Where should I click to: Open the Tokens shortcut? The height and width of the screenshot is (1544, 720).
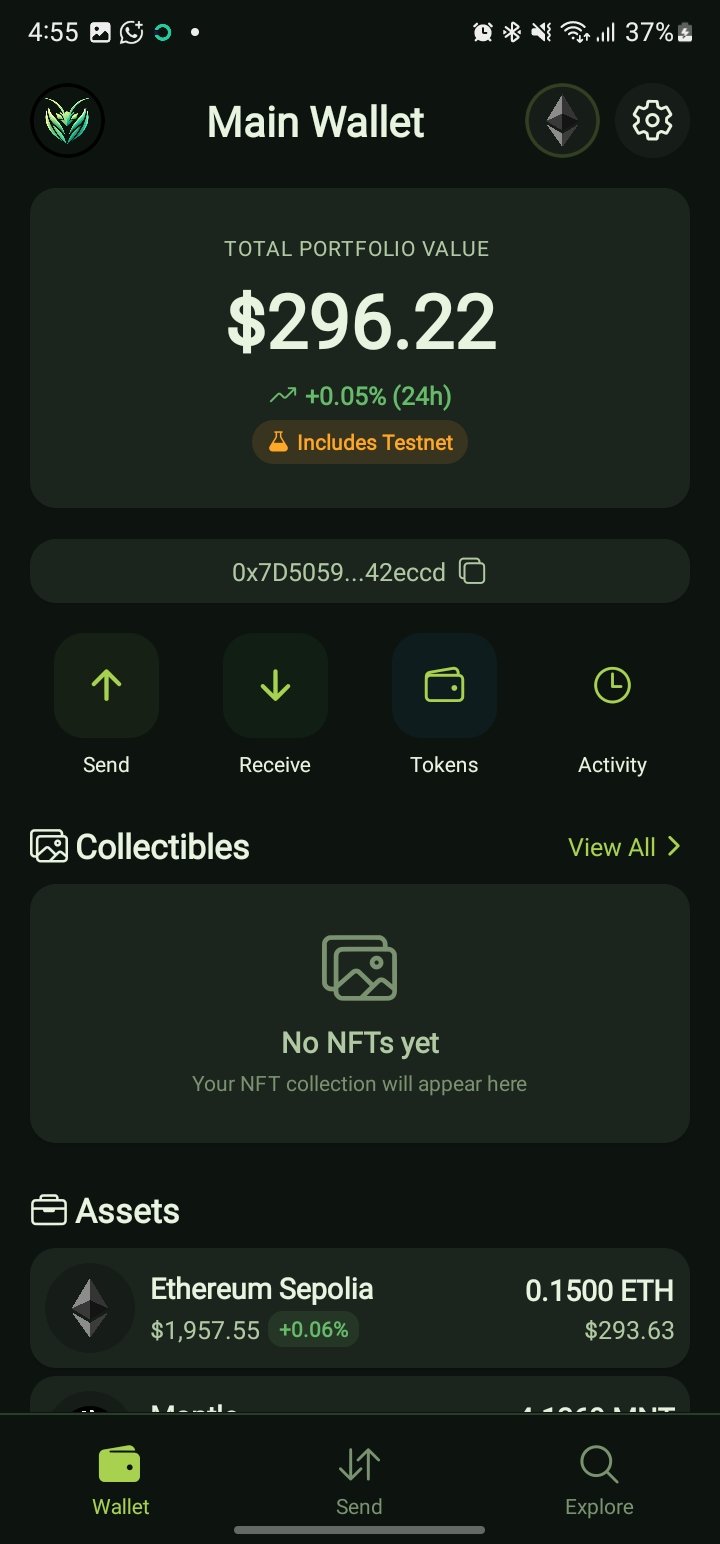pos(444,686)
